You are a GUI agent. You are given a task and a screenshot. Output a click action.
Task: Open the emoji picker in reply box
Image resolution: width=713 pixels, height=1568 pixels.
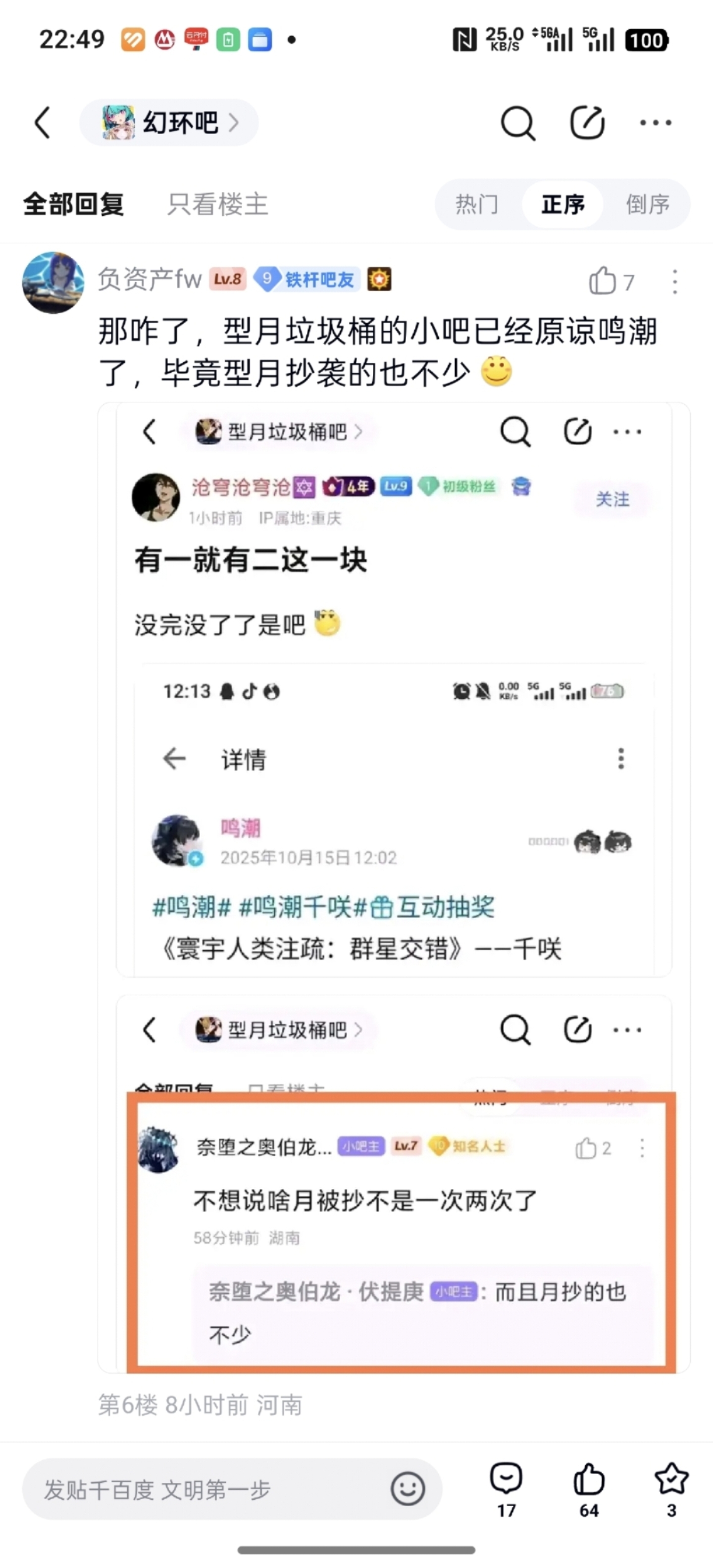(x=407, y=1489)
